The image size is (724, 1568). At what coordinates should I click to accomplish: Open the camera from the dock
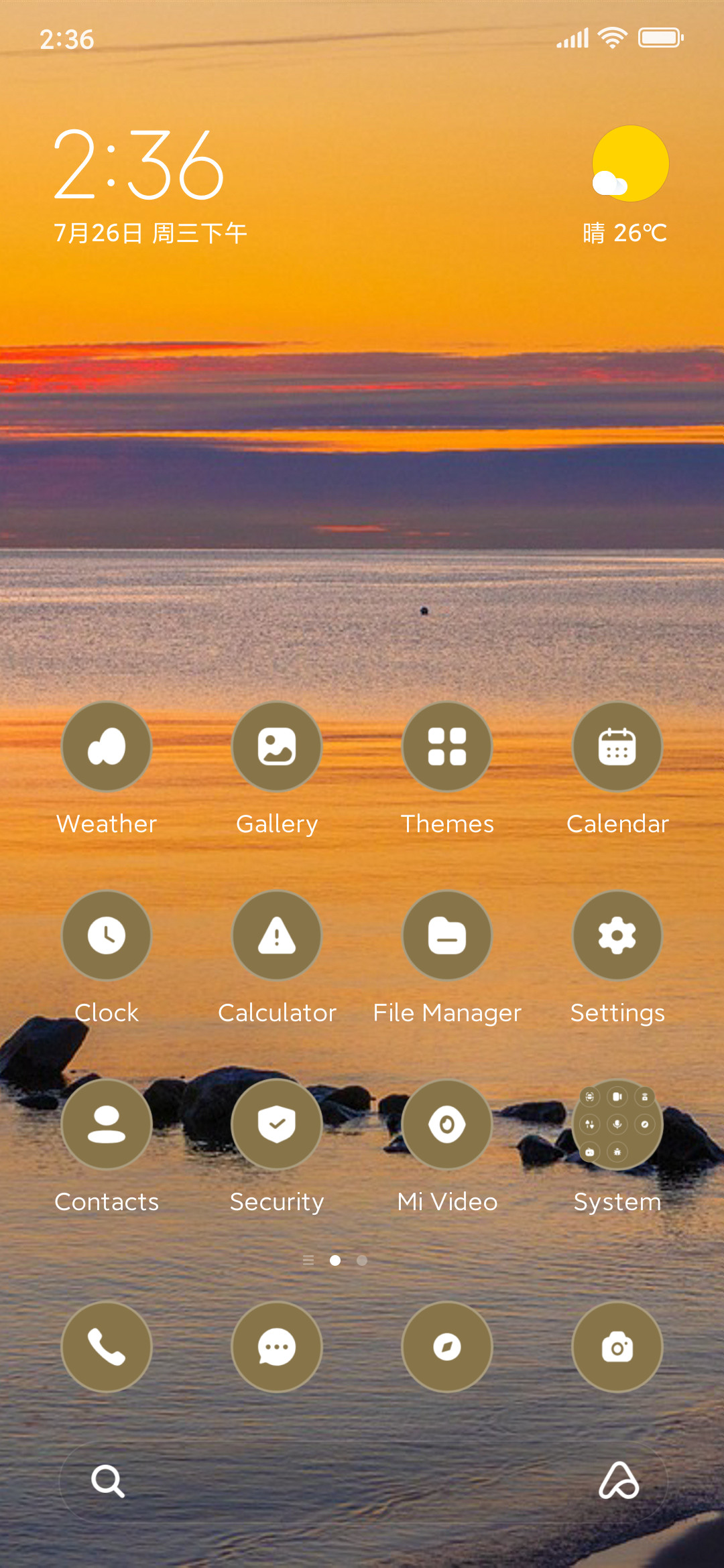coord(617,1347)
